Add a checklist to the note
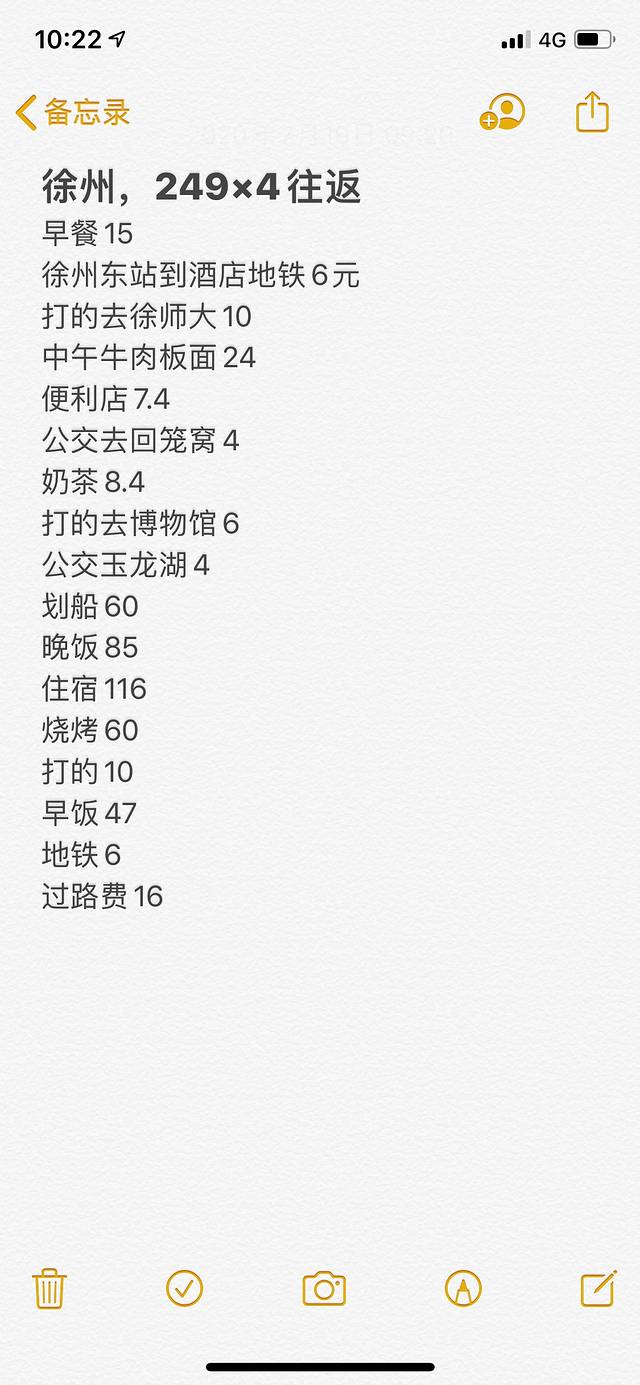The height and width of the screenshot is (1385, 640). point(184,1288)
